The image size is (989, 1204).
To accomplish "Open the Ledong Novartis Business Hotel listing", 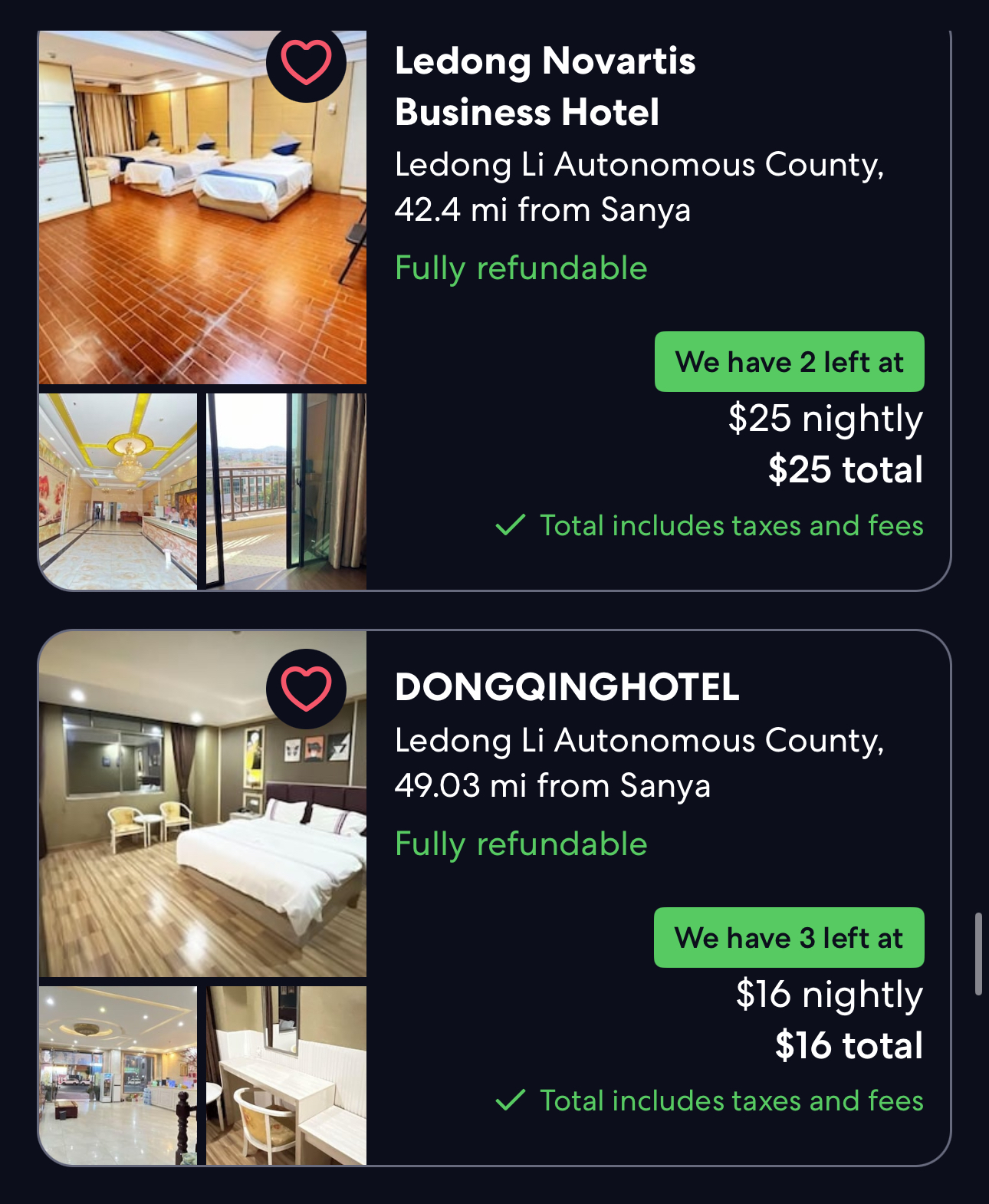I will point(544,86).
